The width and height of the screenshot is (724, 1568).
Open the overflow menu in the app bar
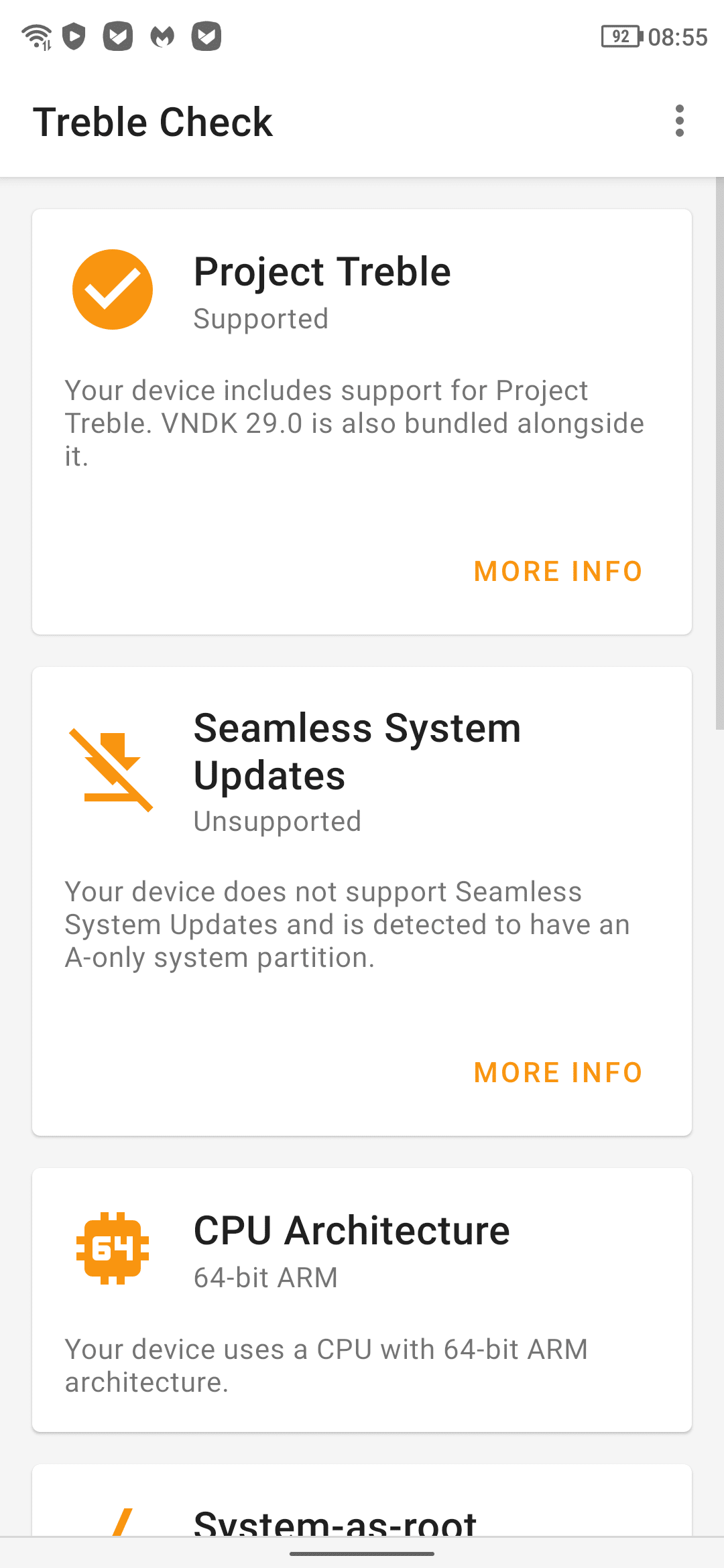click(679, 121)
